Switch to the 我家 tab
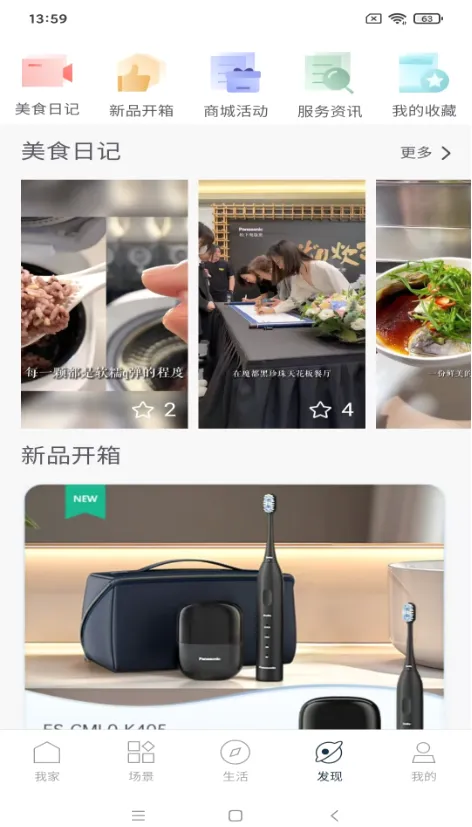 (47, 761)
